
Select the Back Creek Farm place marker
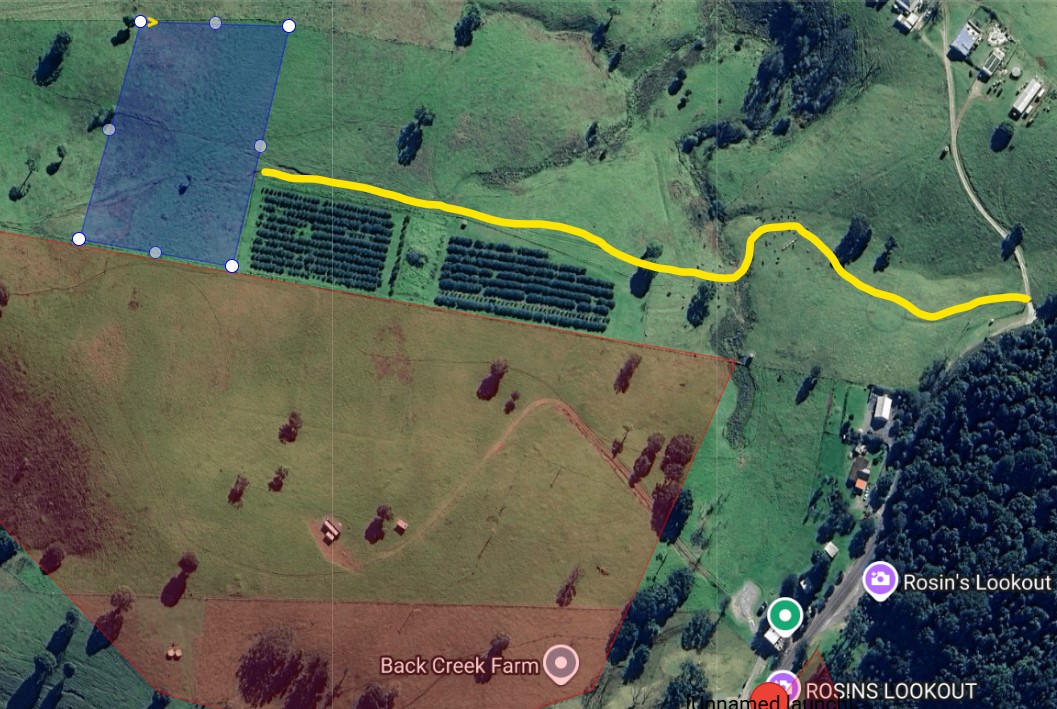(x=562, y=662)
